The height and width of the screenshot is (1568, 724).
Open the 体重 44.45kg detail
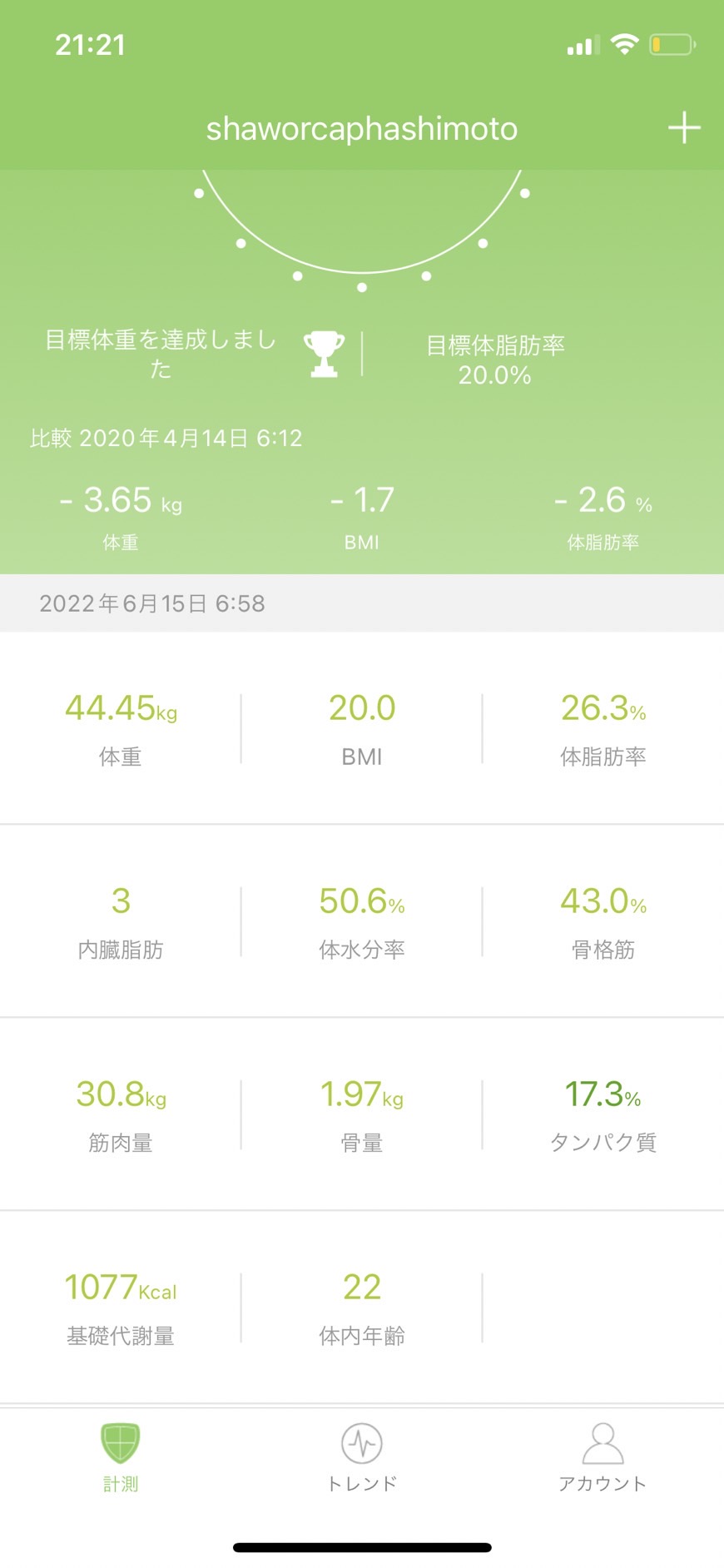[x=121, y=729]
